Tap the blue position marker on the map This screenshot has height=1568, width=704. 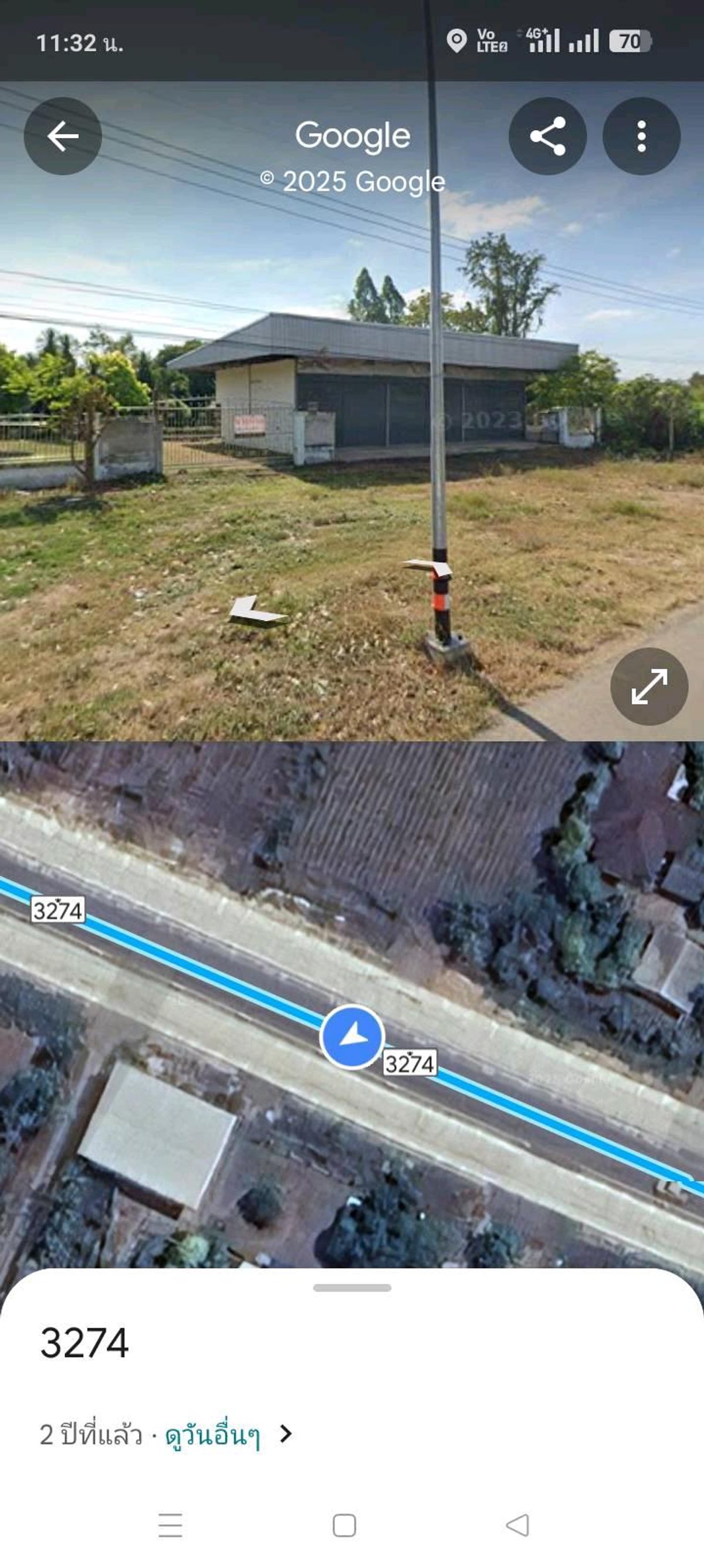[352, 1037]
